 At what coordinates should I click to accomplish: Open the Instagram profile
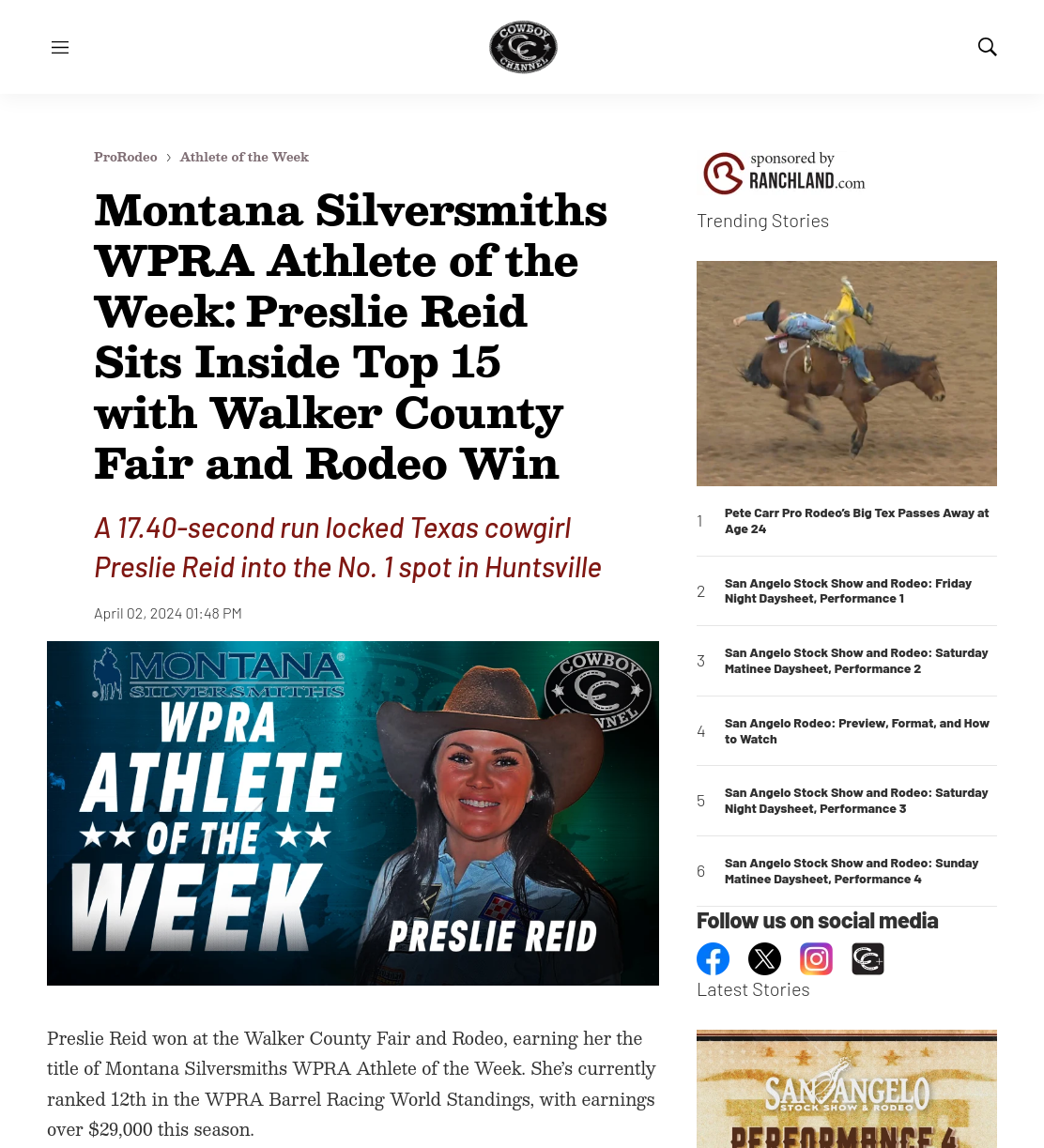coord(816,958)
